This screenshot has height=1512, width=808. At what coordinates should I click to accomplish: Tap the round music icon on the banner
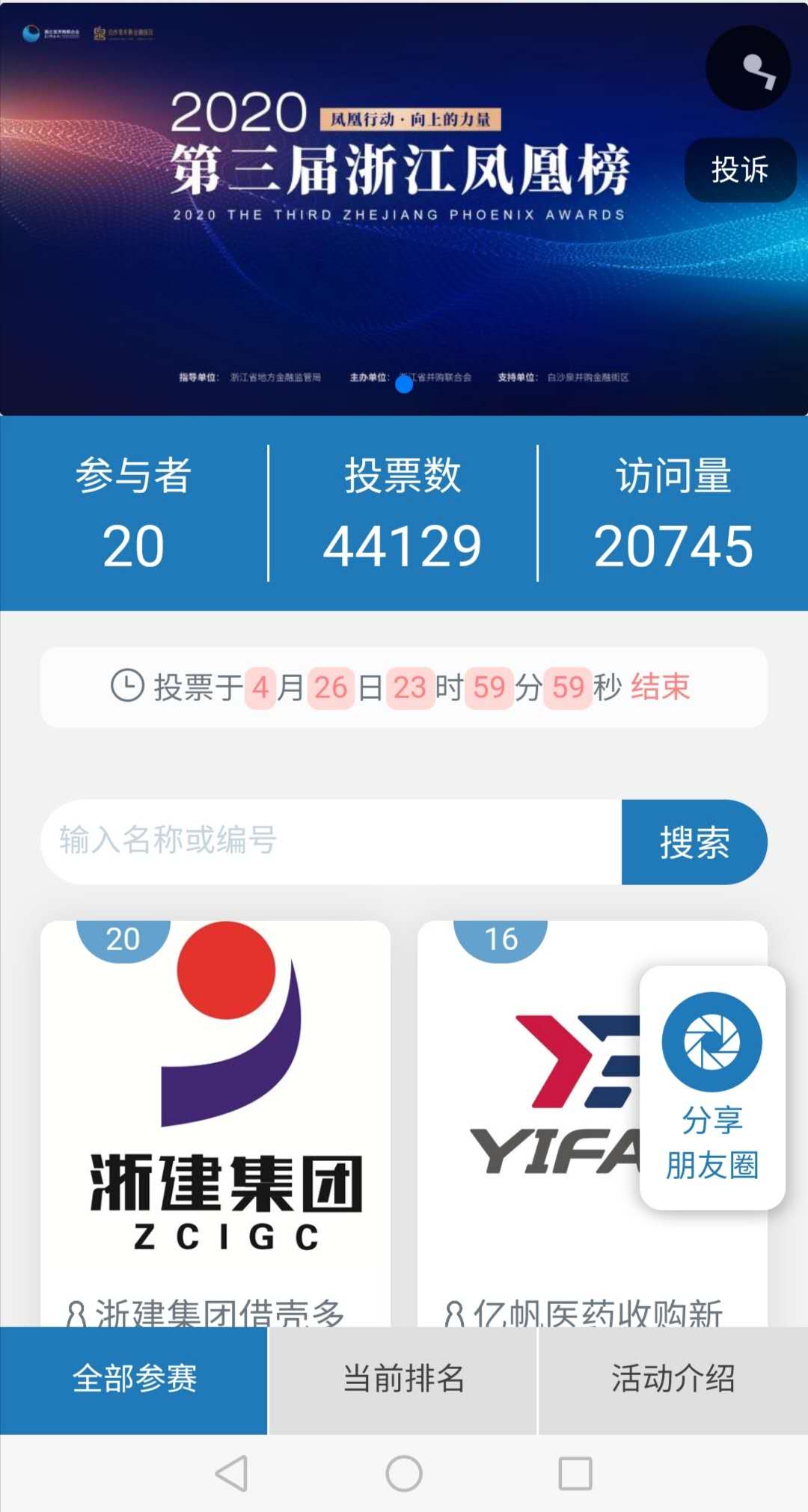[748, 68]
